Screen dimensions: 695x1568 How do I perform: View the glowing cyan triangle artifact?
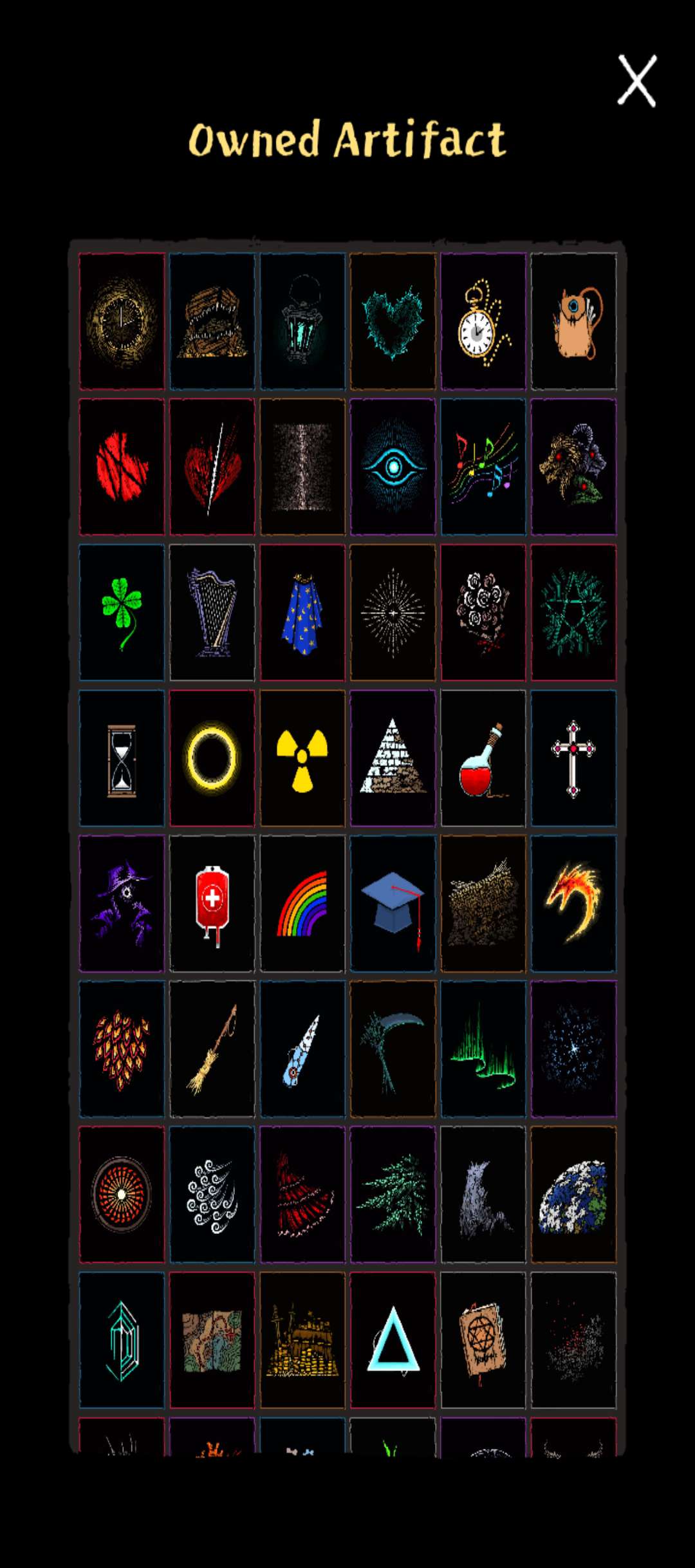pos(393,1340)
